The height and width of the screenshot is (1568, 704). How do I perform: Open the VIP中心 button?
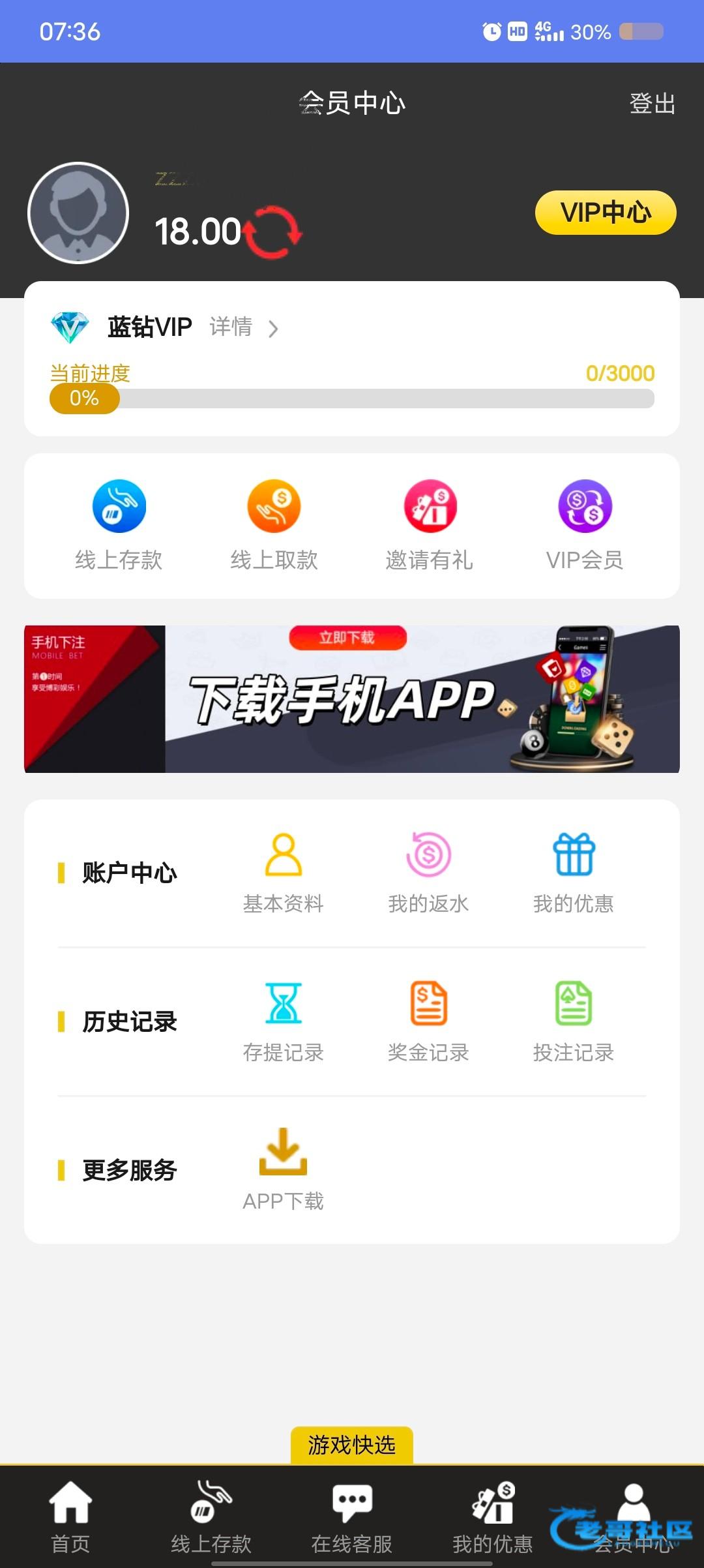pos(606,213)
